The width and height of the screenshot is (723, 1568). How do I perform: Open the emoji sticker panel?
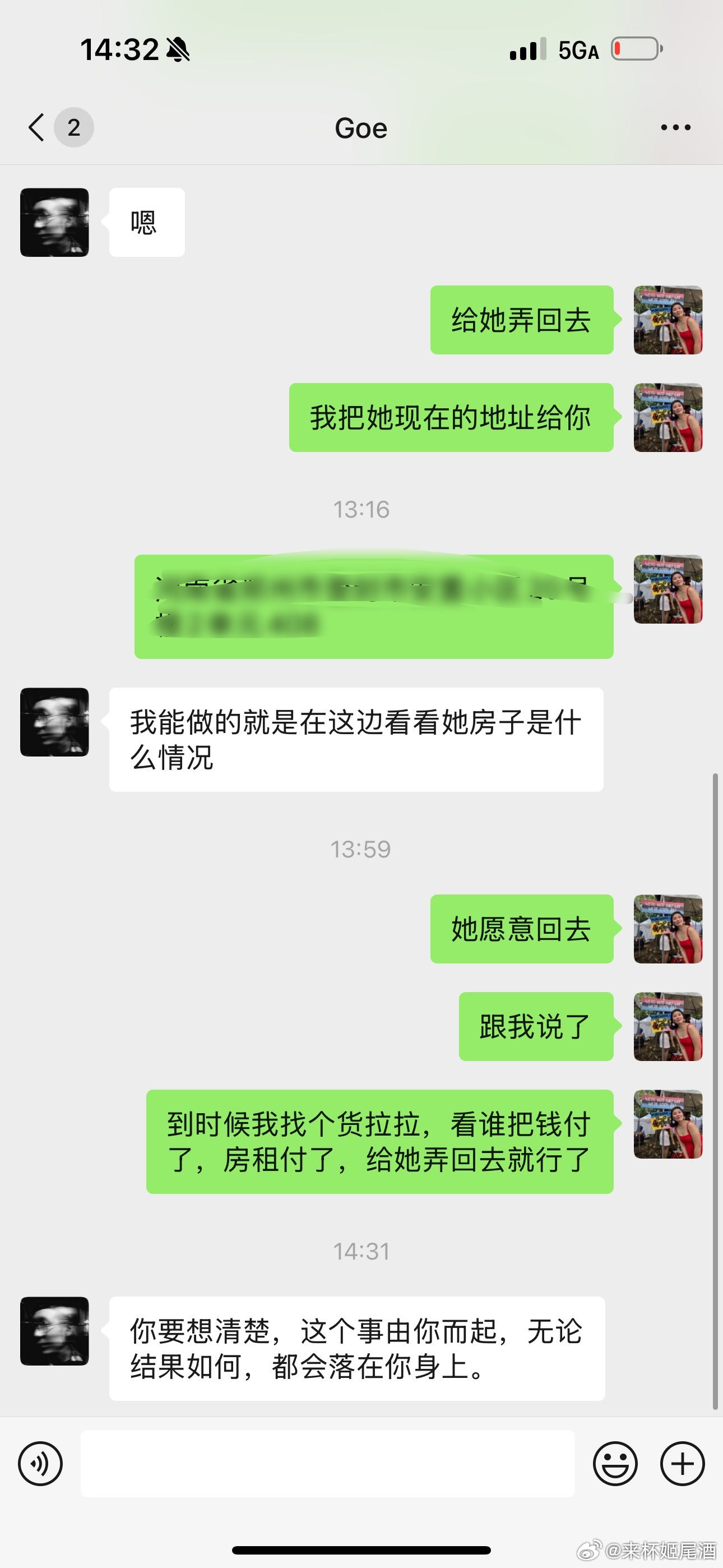point(615,1463)
